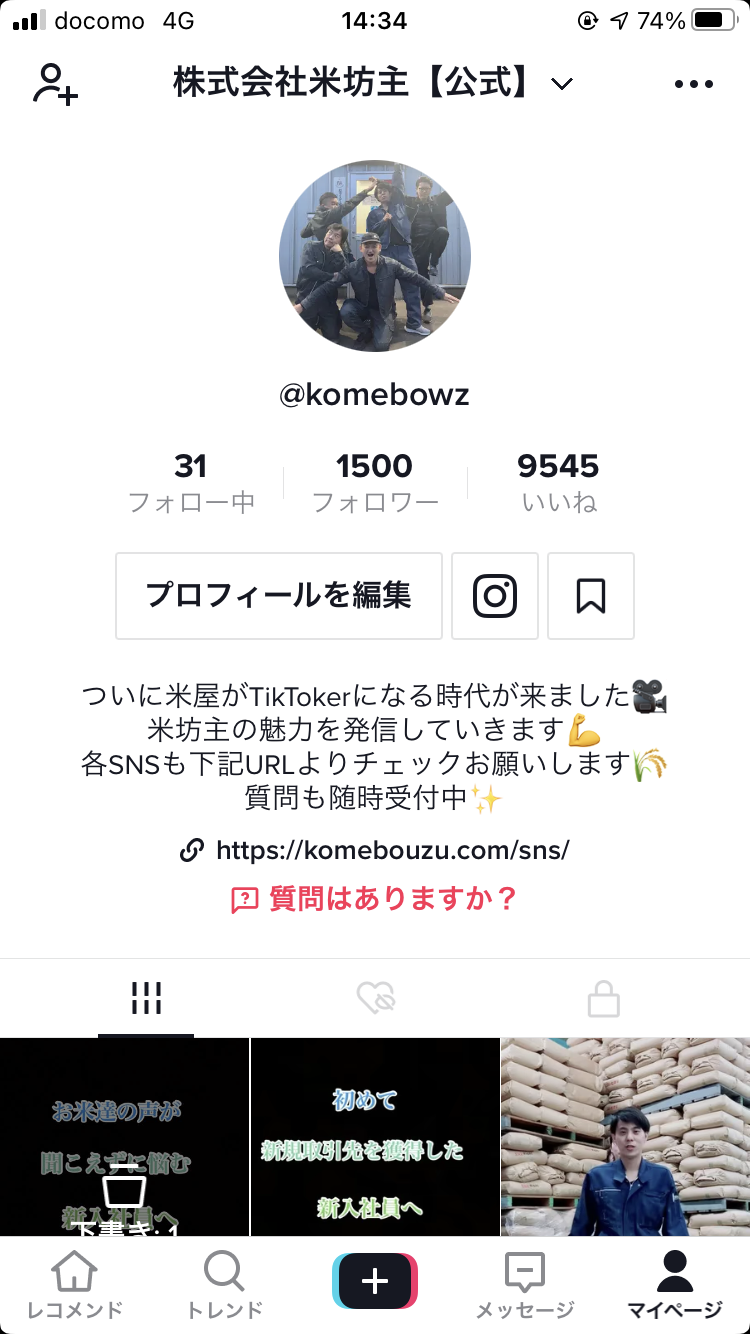Tap プロフィールを編集 button
Screen dimensions: 750x1334
pyautogui.click(x=279, y=596)
